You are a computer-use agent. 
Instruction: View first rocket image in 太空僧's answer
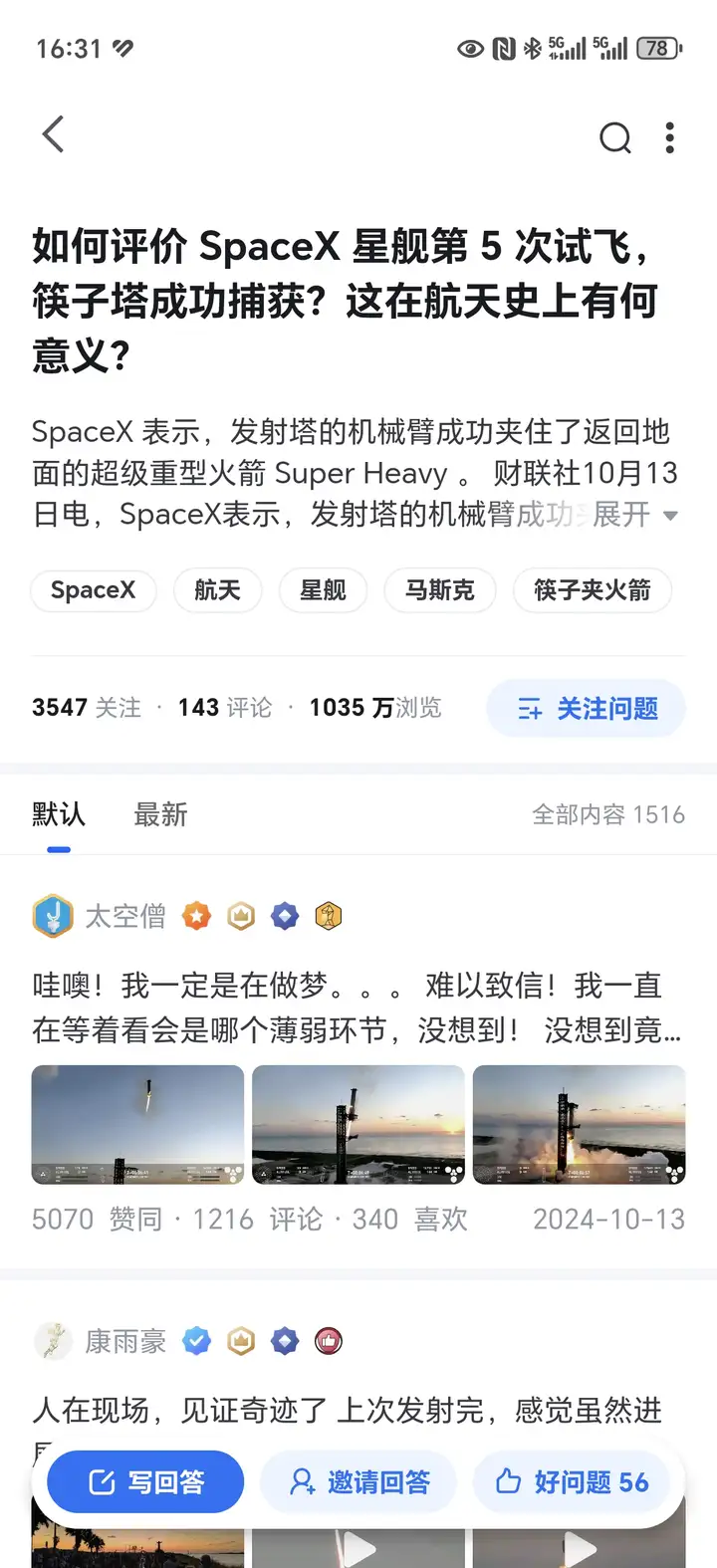pyautogui.click(x=137, y=1124)
